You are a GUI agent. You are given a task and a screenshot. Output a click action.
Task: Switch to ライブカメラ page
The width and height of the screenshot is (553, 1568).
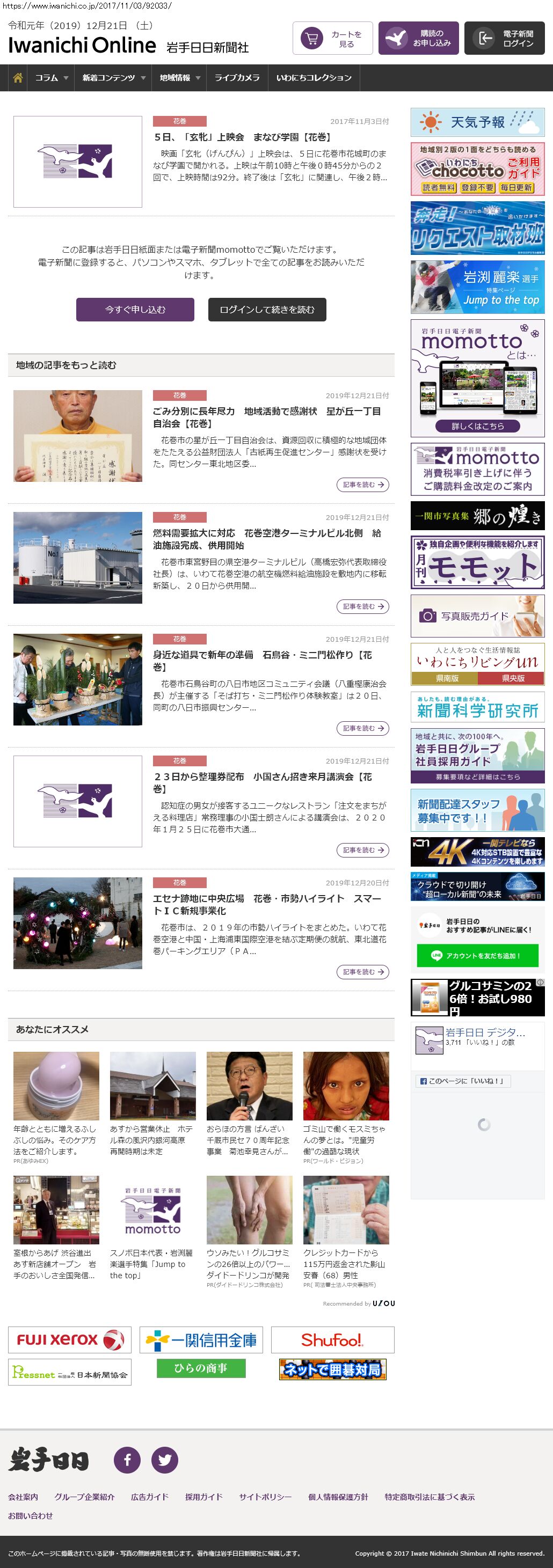point(237,78)
